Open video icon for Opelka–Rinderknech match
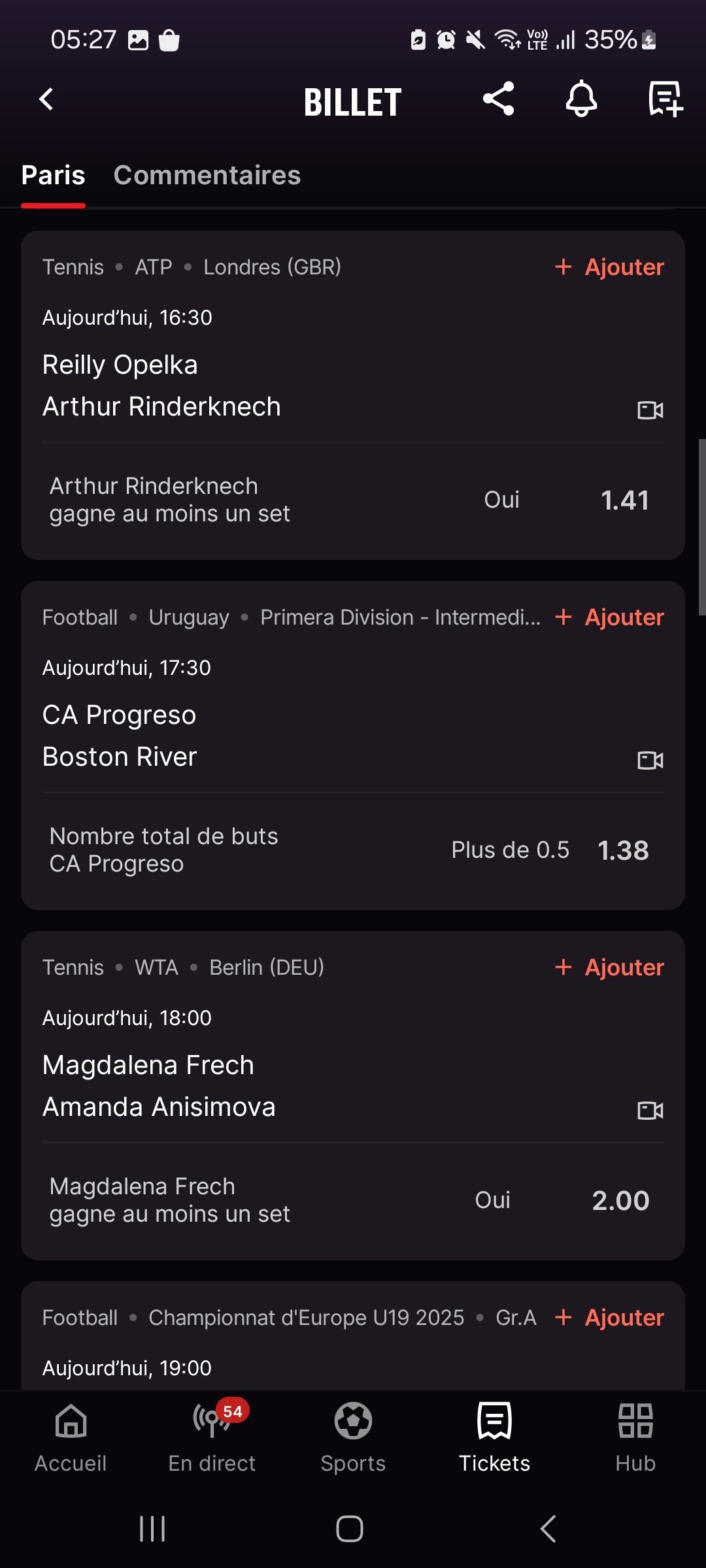 (650, 410)
